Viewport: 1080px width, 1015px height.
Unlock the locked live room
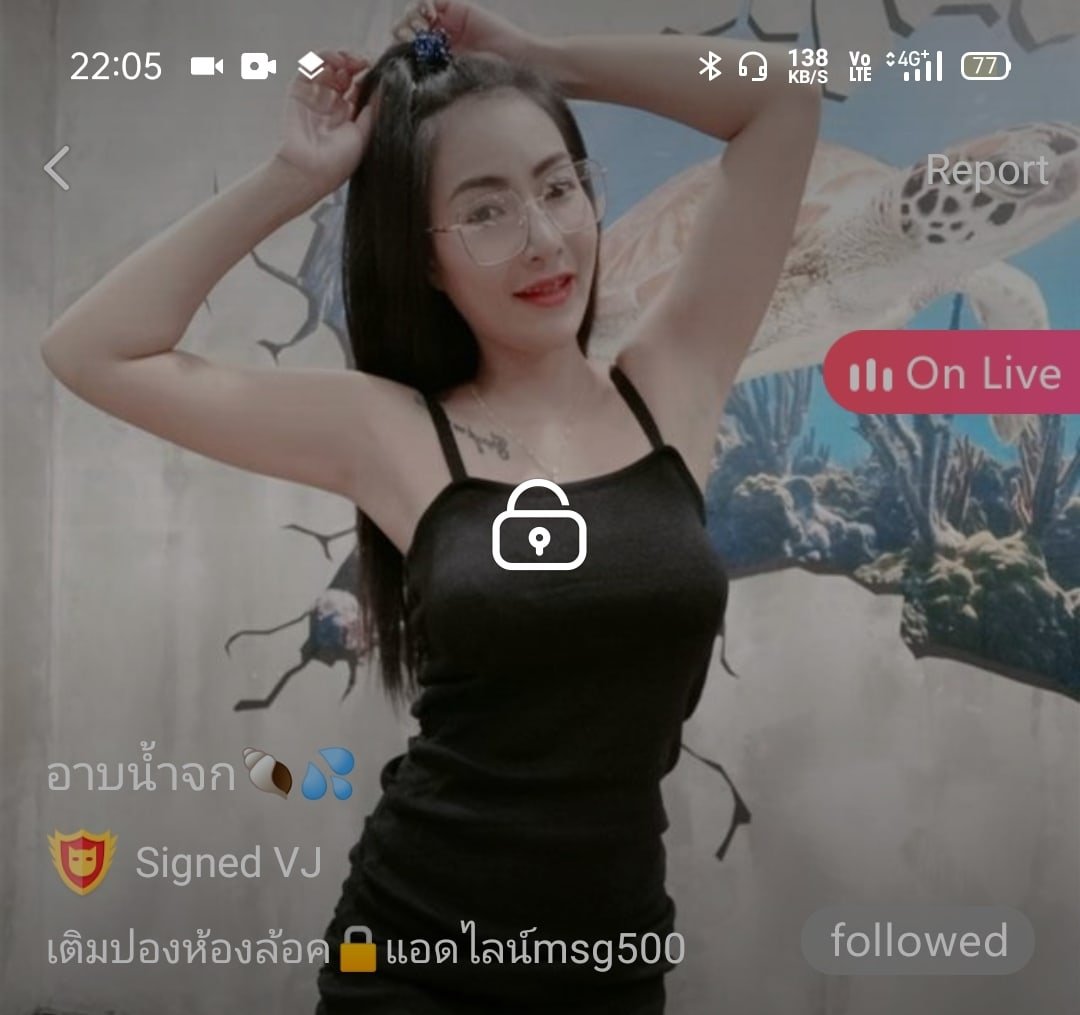pyautogui.click(x=539, y=525)
